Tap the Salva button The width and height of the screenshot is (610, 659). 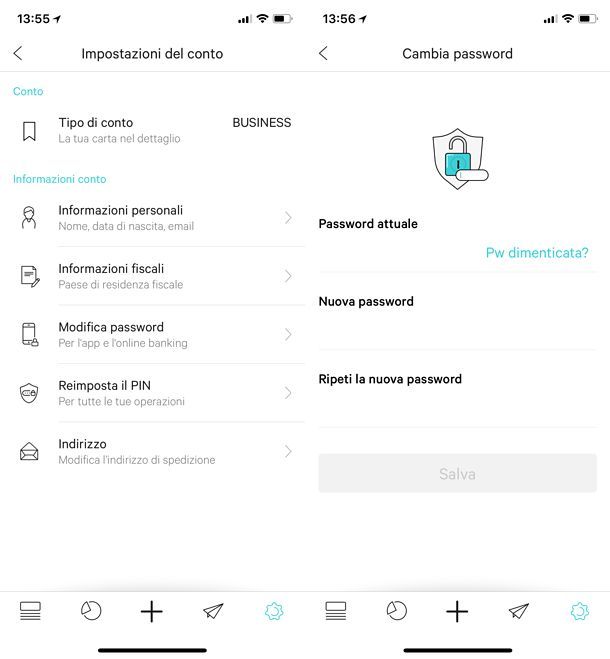click(457, 474)
